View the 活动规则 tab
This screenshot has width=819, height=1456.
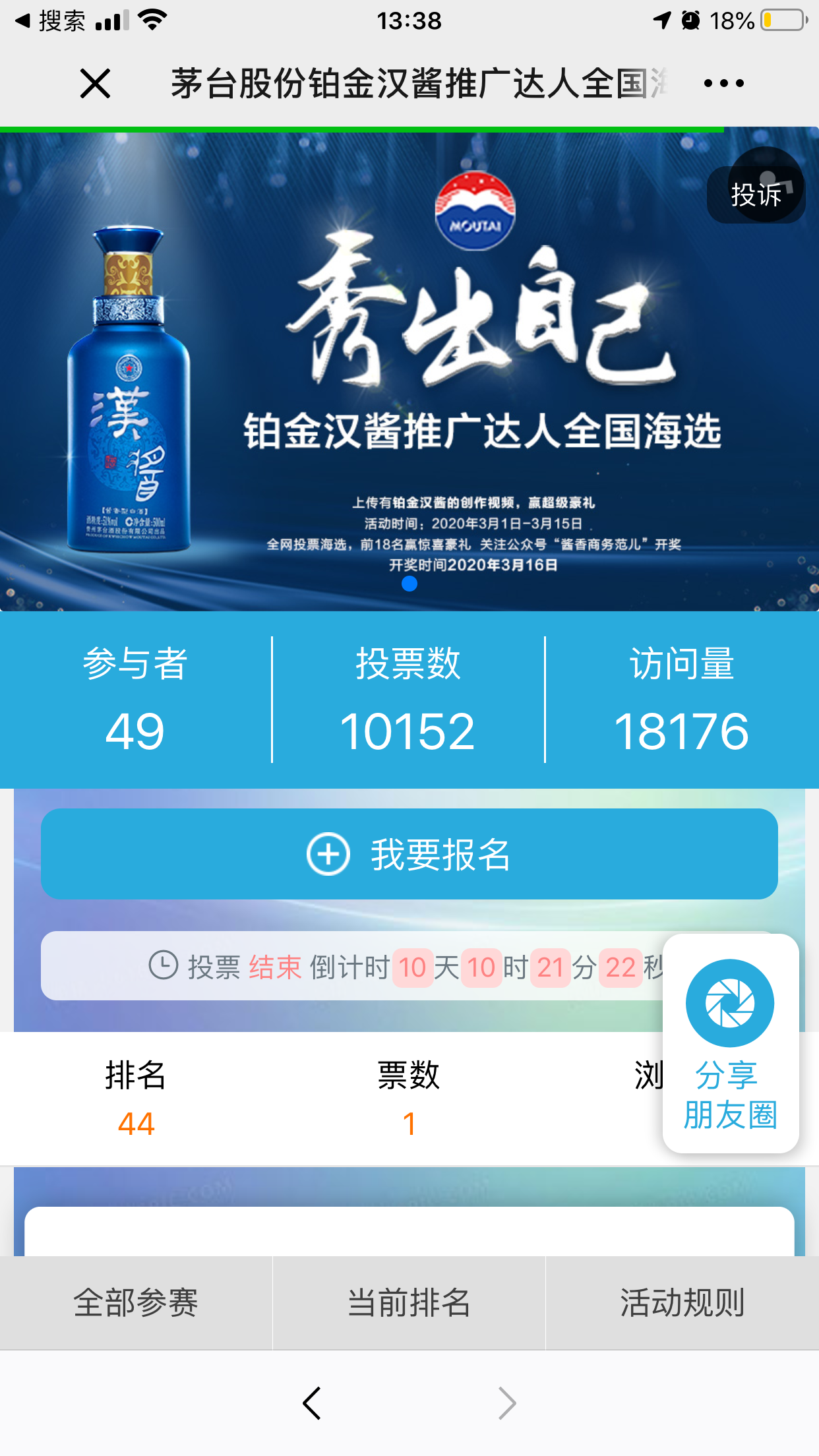[682, 1302]
